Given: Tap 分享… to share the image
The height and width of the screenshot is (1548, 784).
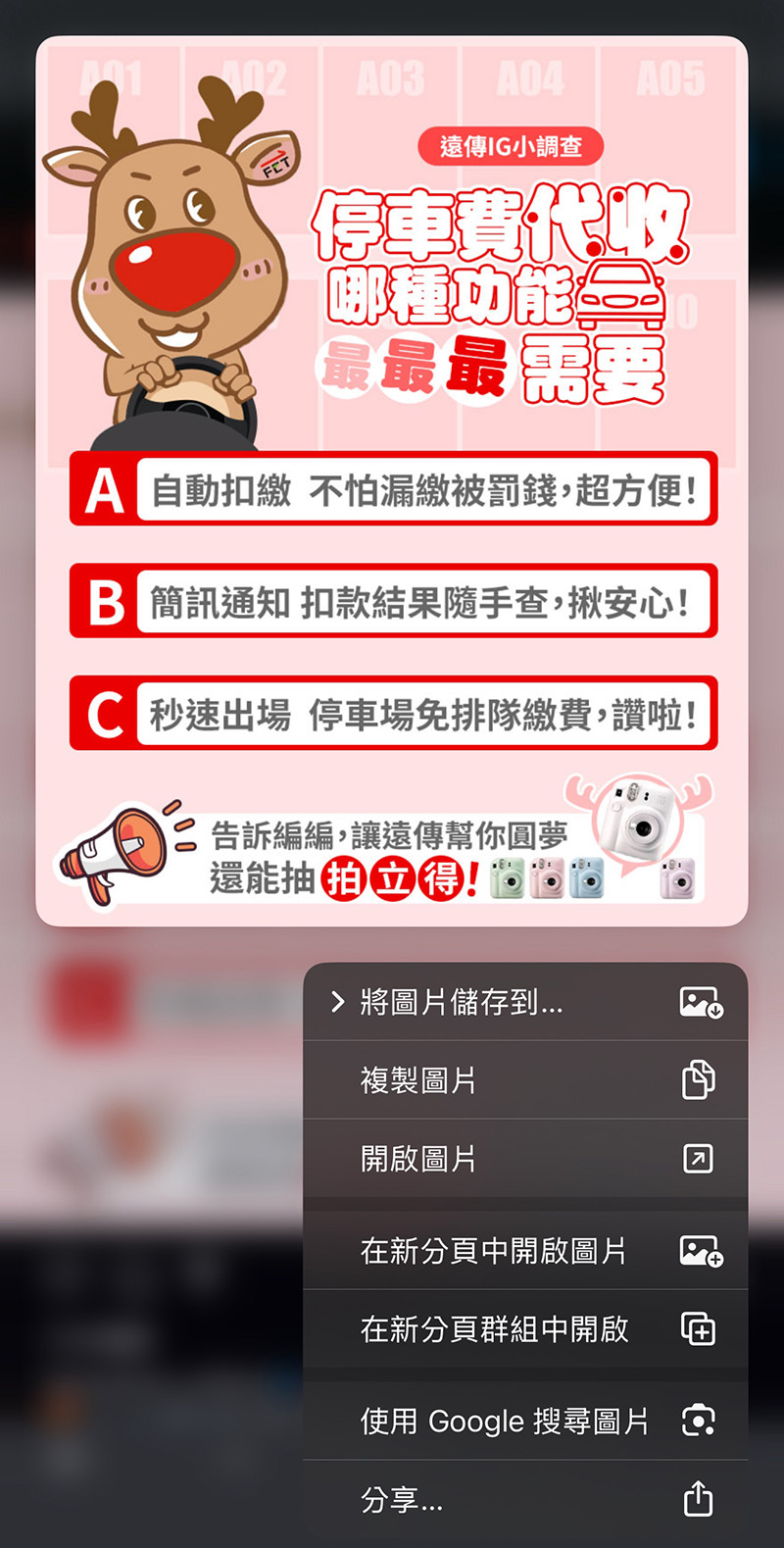Looking at the screenshot, I should 524,1499.
